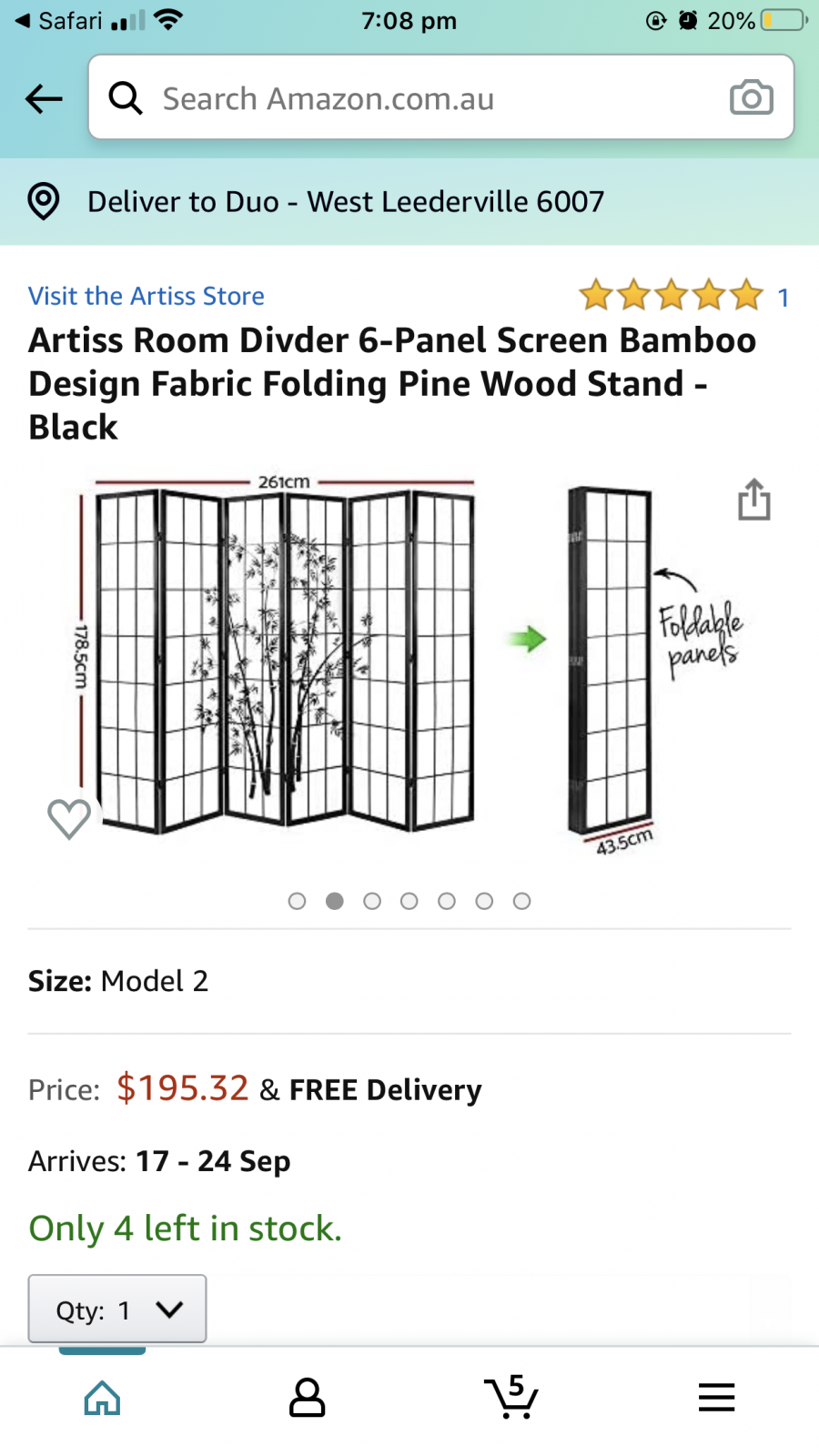The width and height of the screenshot is (819, 1456).
Task: Switch to the Home tab
Action: tap(102, 1398)
